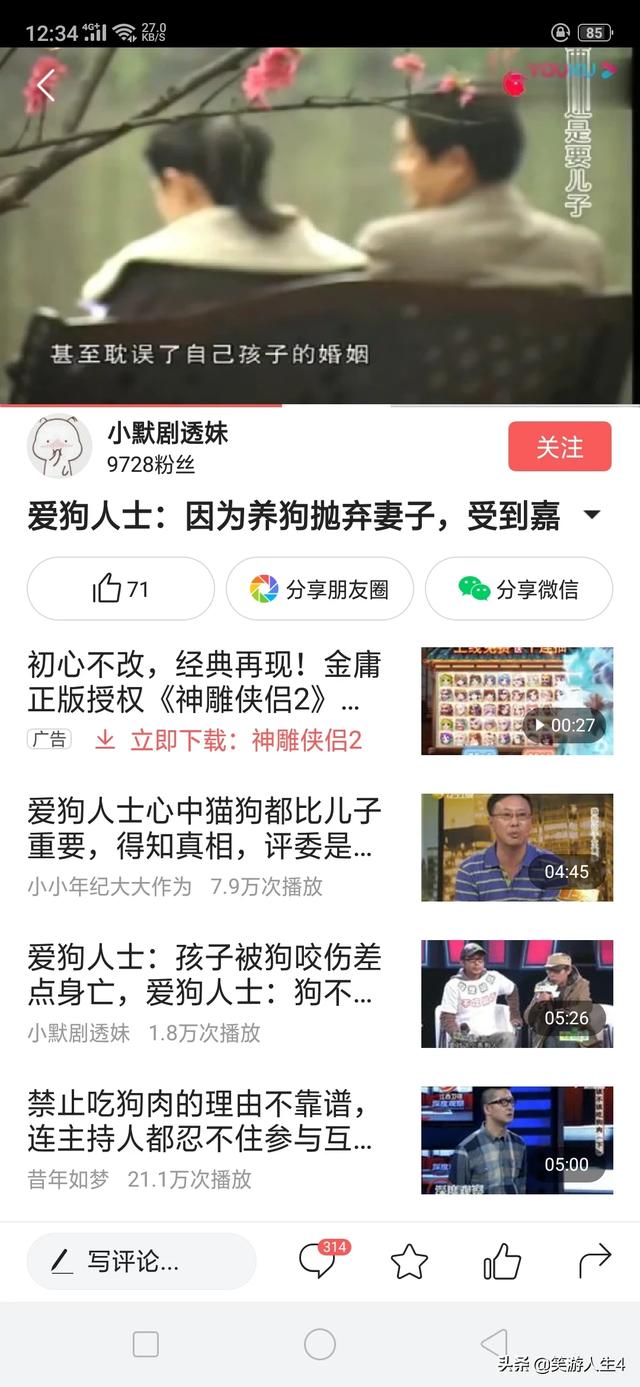Open the 神雕侠侣2 ad video thumbnail
The height and width of the screenshot is (1387, 640).
pos(516,700)
